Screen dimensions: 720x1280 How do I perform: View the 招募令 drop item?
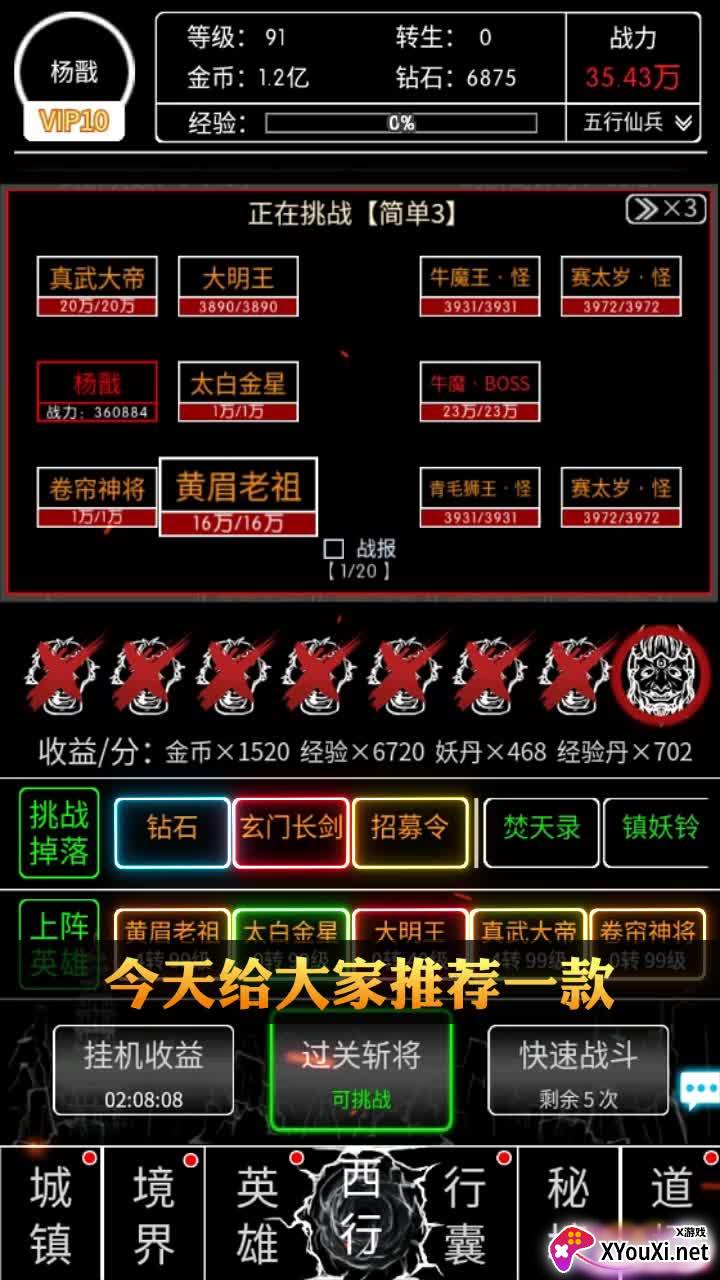coord(410,832)
